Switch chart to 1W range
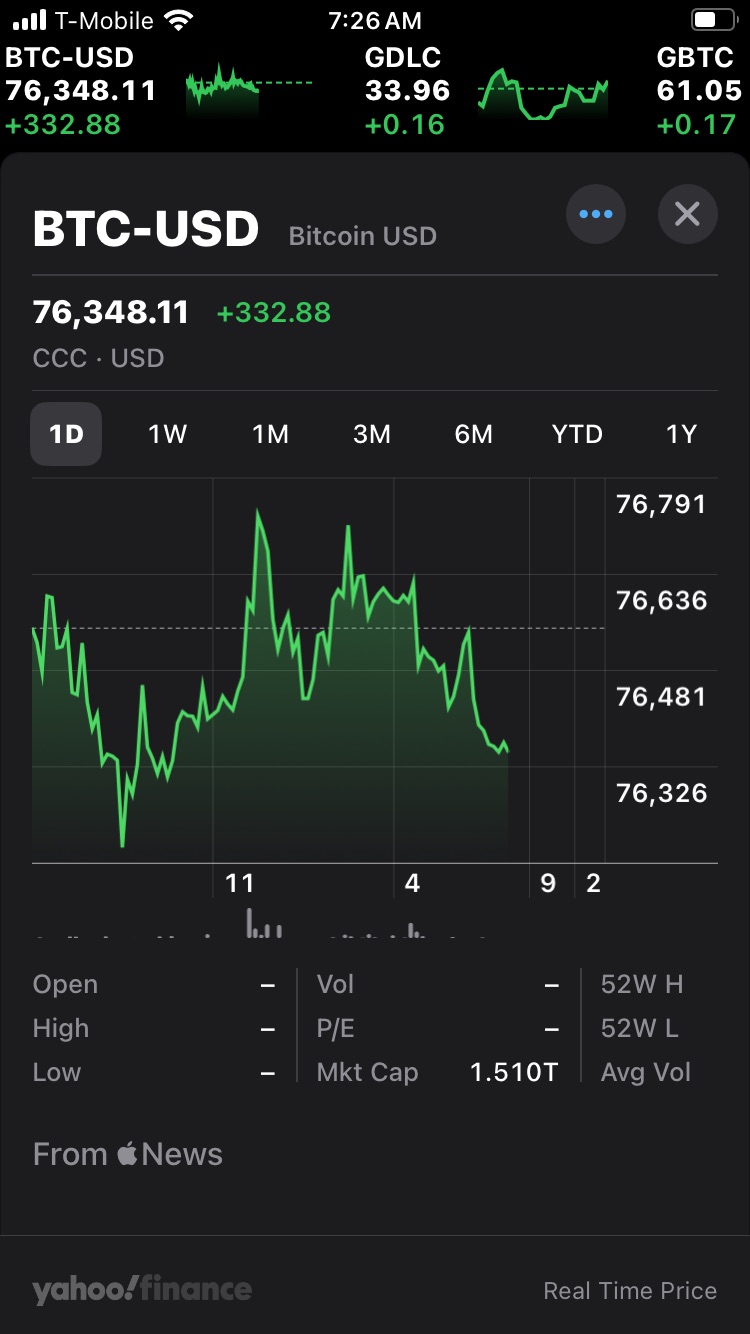Screen dimensions: 750x1334 point(168,434)
